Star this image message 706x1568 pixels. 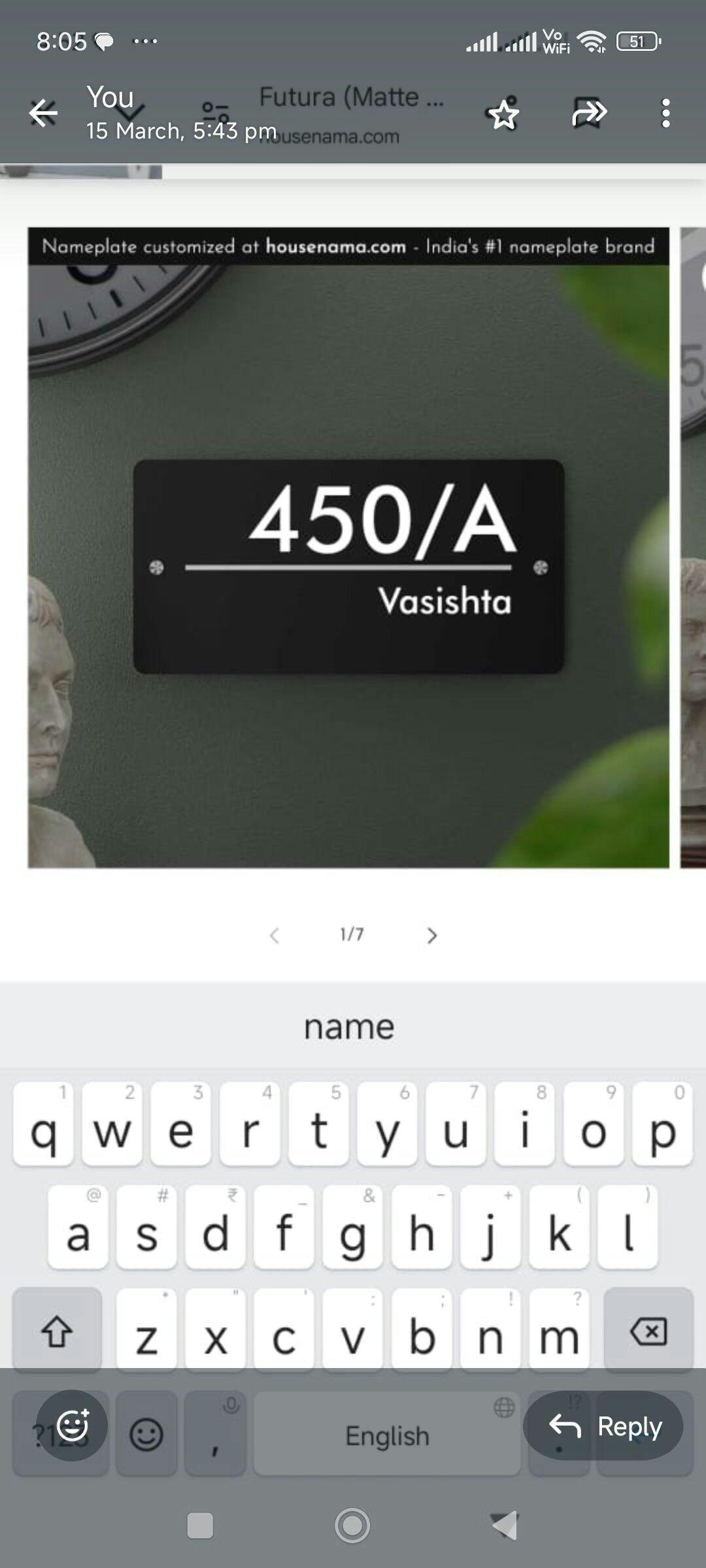coord(503,114)
